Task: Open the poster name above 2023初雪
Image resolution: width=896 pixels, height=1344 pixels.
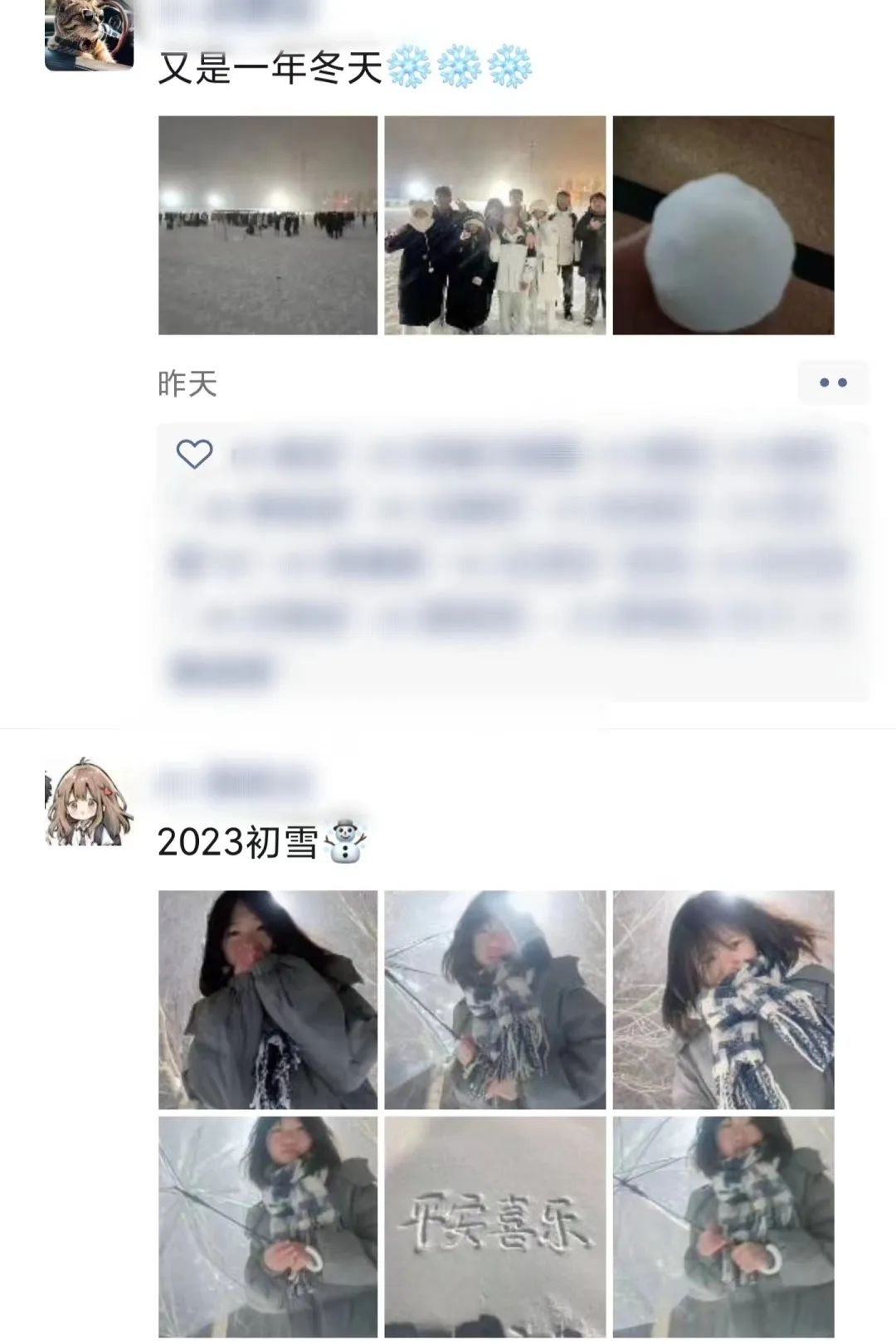Action: 236,782
